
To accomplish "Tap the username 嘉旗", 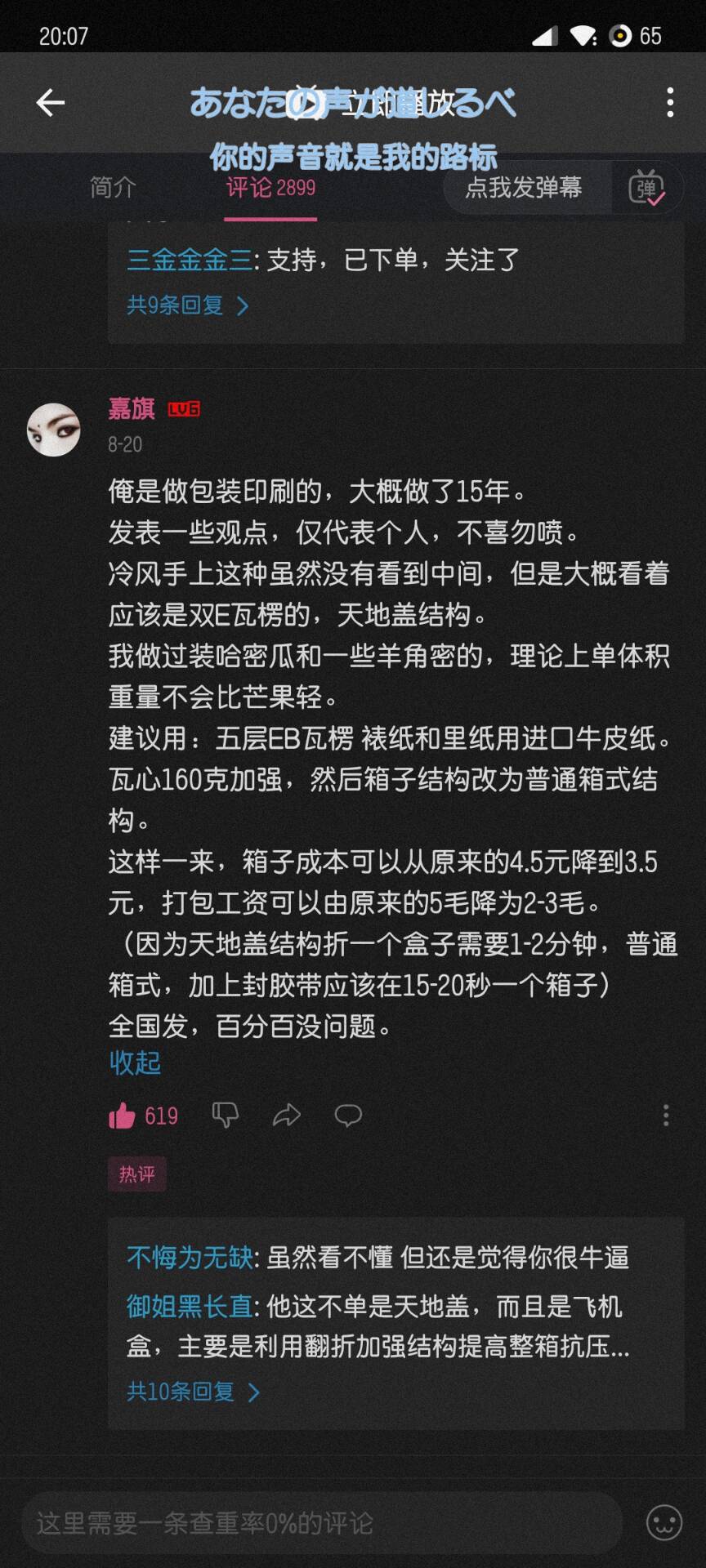I will [x=132, y=408].
